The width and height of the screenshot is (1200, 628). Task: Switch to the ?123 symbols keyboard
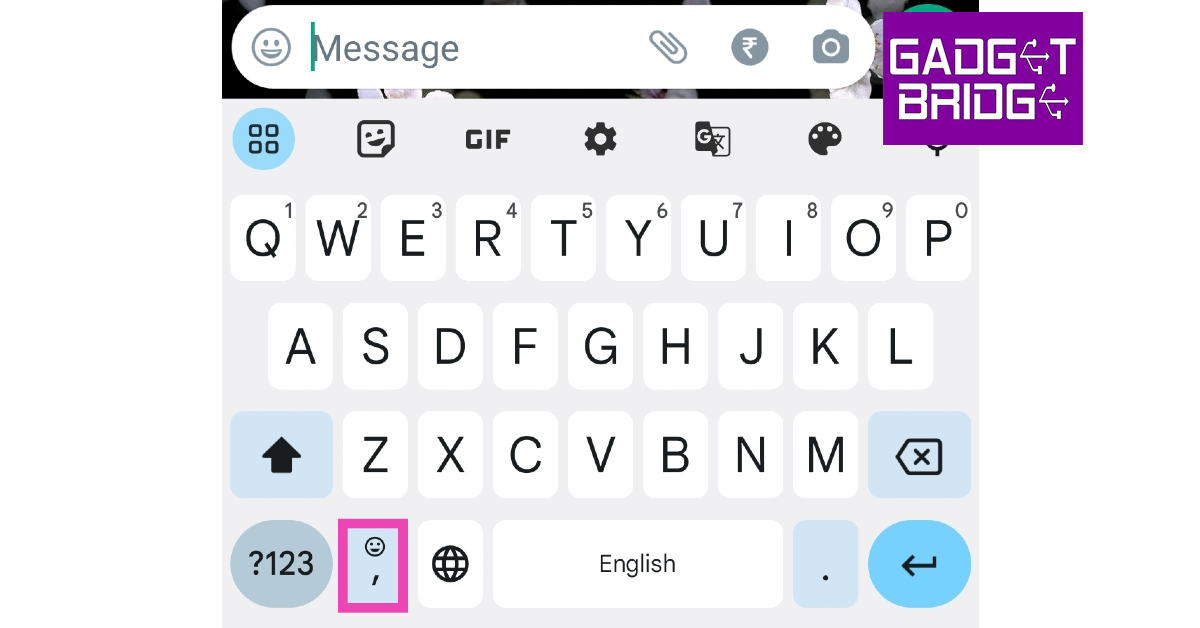click(x=281, y=564)
